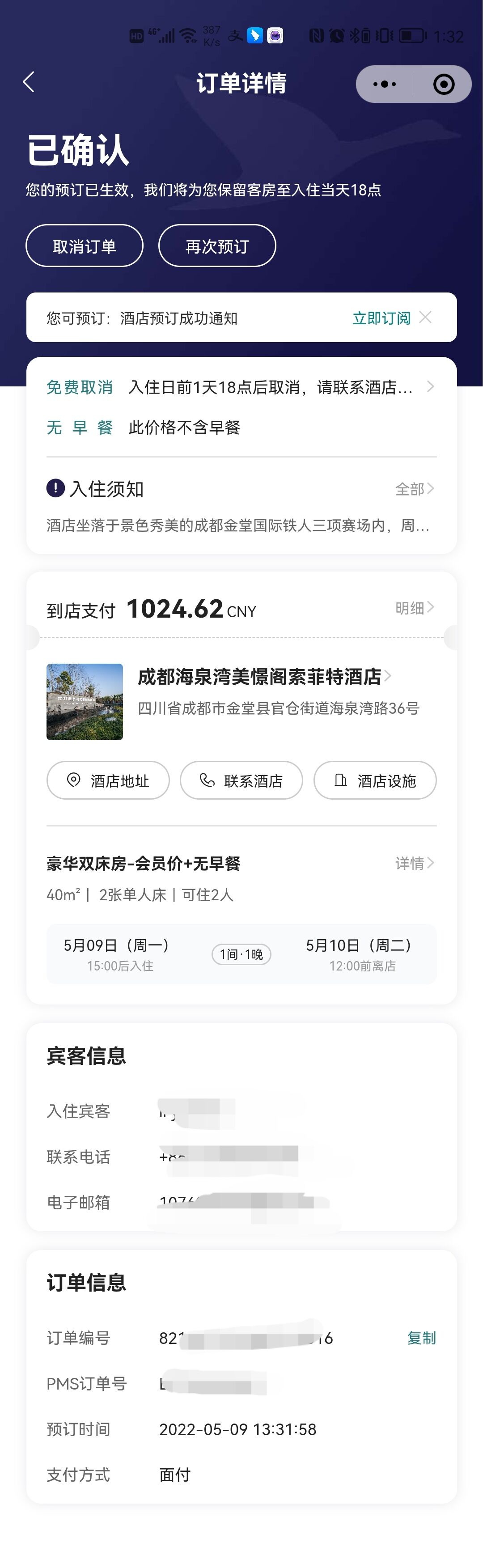Open 详情 for the 豪华双床房 room

point(414,863)
